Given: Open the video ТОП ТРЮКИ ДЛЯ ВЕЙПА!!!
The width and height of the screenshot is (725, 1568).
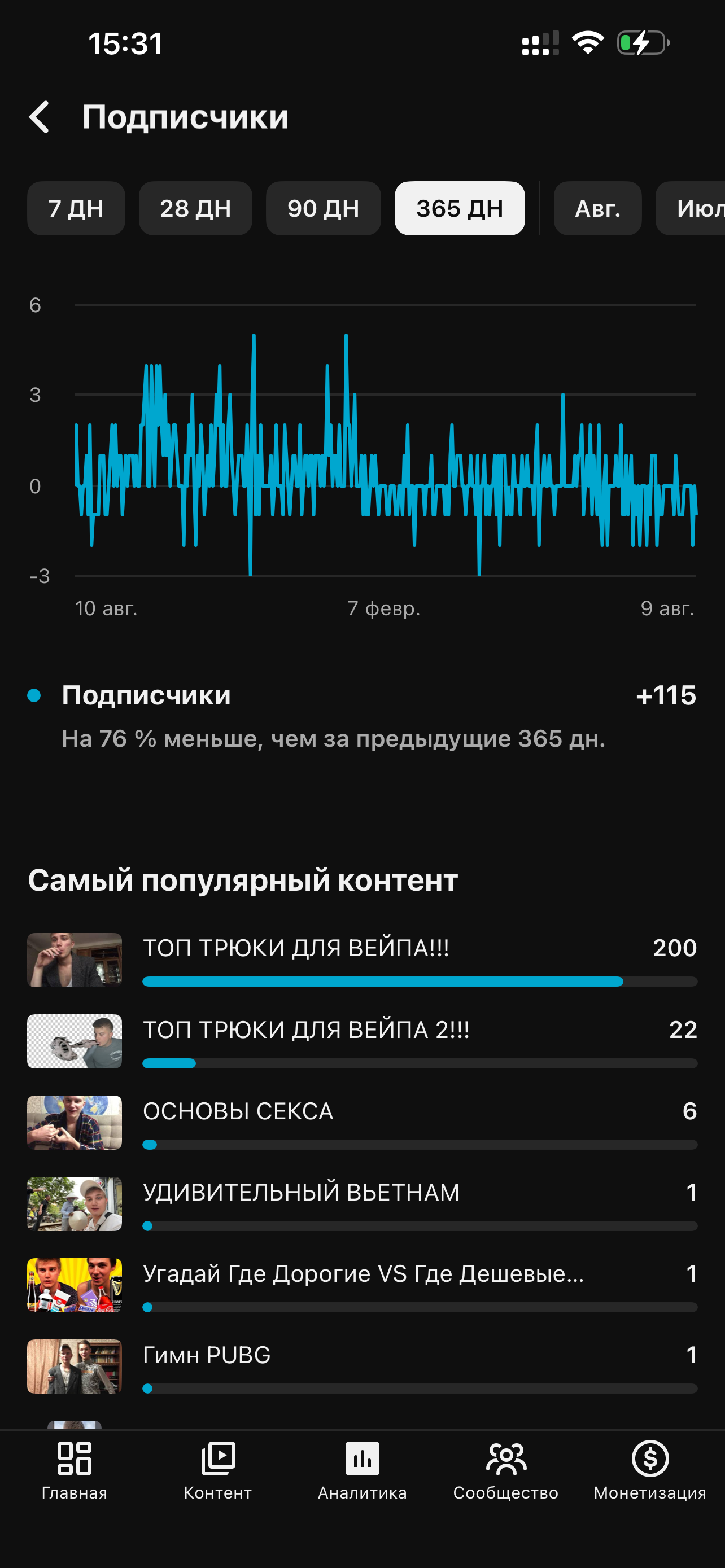Looking at the screenshot, I should (x=362, y=960).
